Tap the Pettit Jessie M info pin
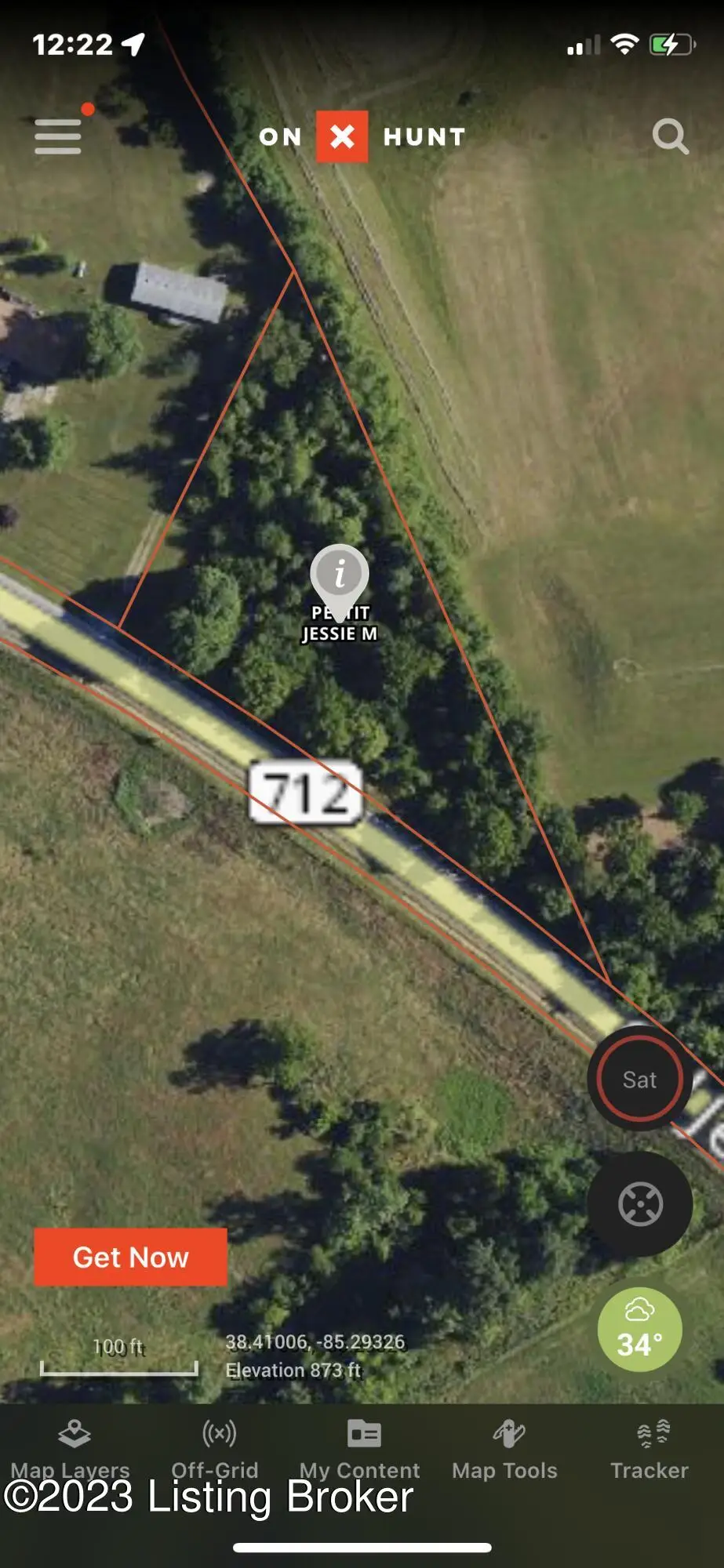Viewport: 724px width, 1568px height. tap(340, 574)
